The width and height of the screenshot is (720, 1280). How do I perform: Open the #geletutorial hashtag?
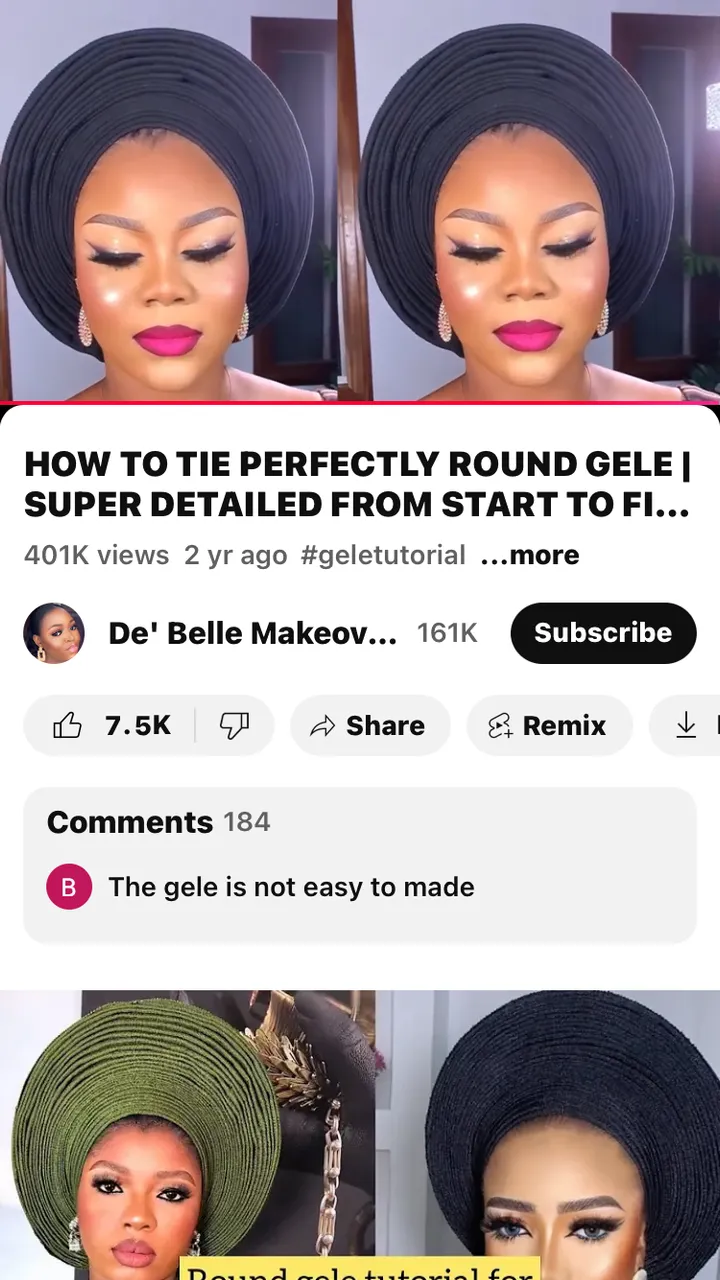[x=383, y=555]
